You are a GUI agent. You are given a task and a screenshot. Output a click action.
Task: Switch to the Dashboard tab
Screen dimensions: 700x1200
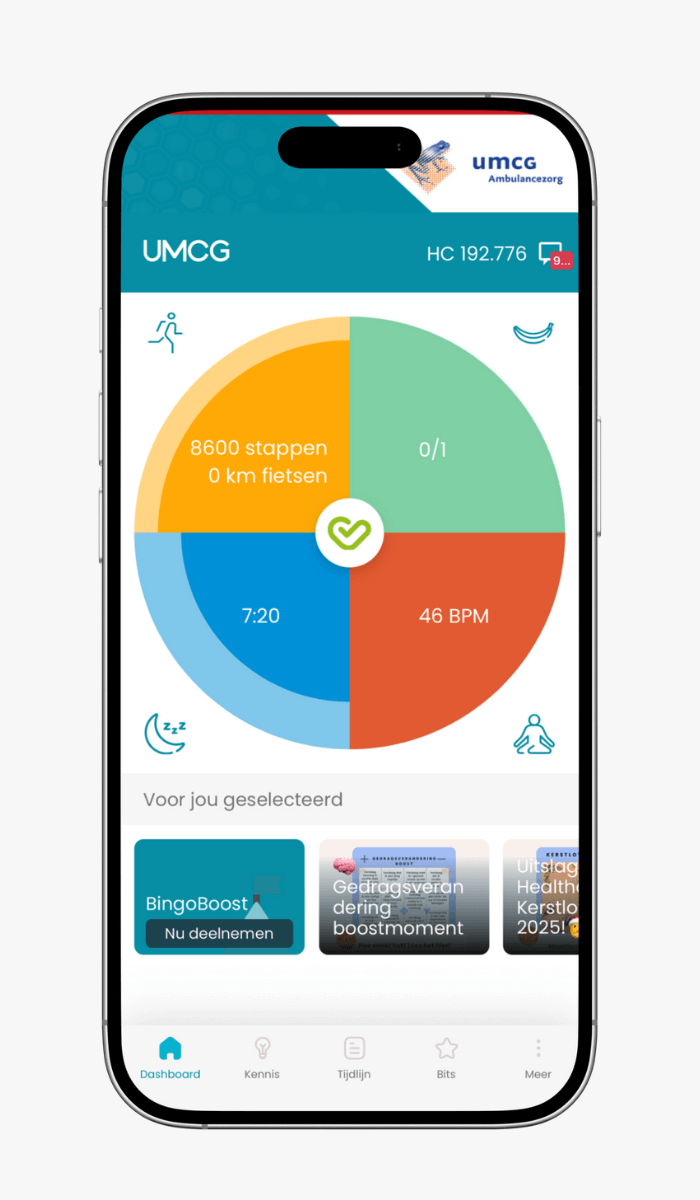click(170, 1058)
